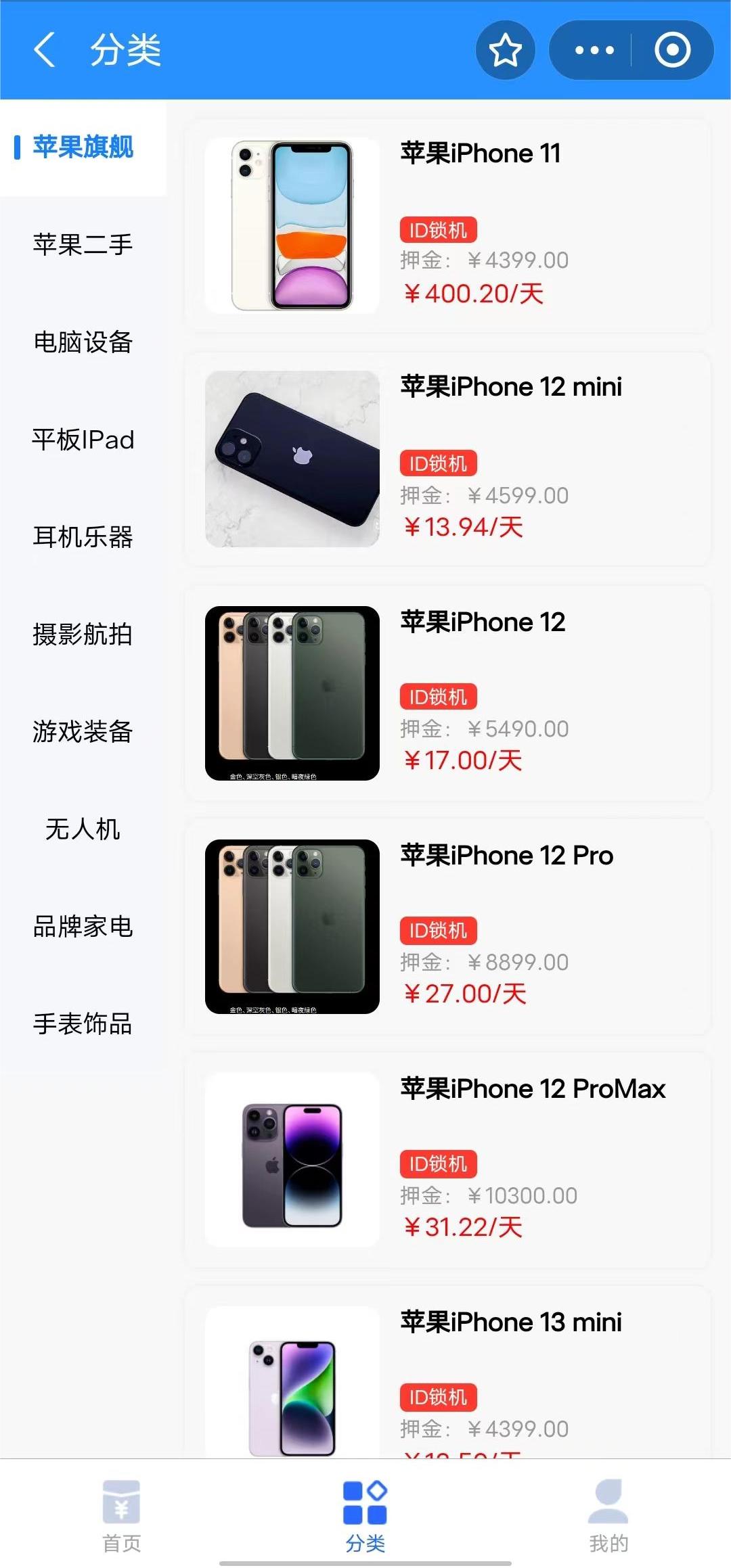The width and height of the screenshot is (731, 1568).
Task: Select 游戏装备 in the sidebar
Action: (x=83, y=732)
